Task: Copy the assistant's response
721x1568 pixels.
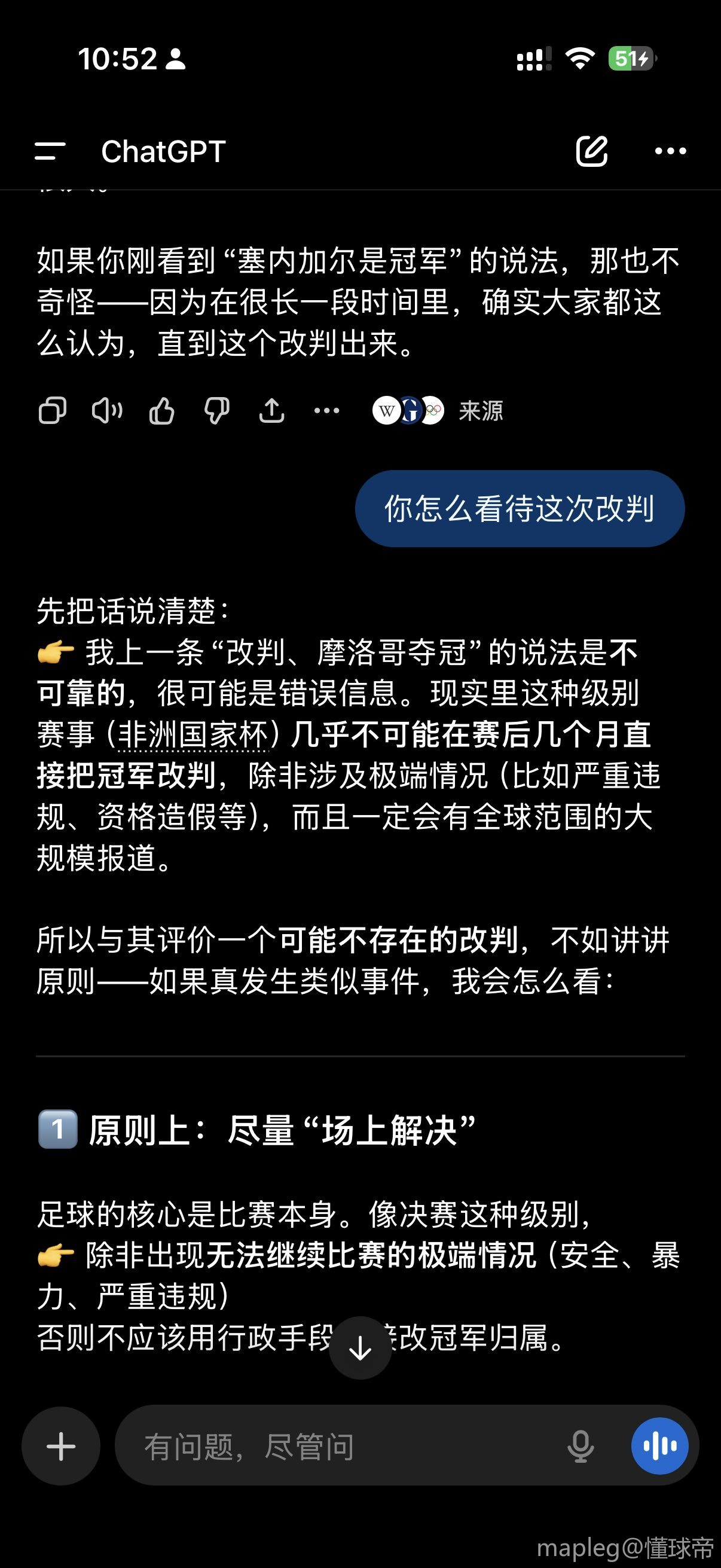Action: point(53,411)
